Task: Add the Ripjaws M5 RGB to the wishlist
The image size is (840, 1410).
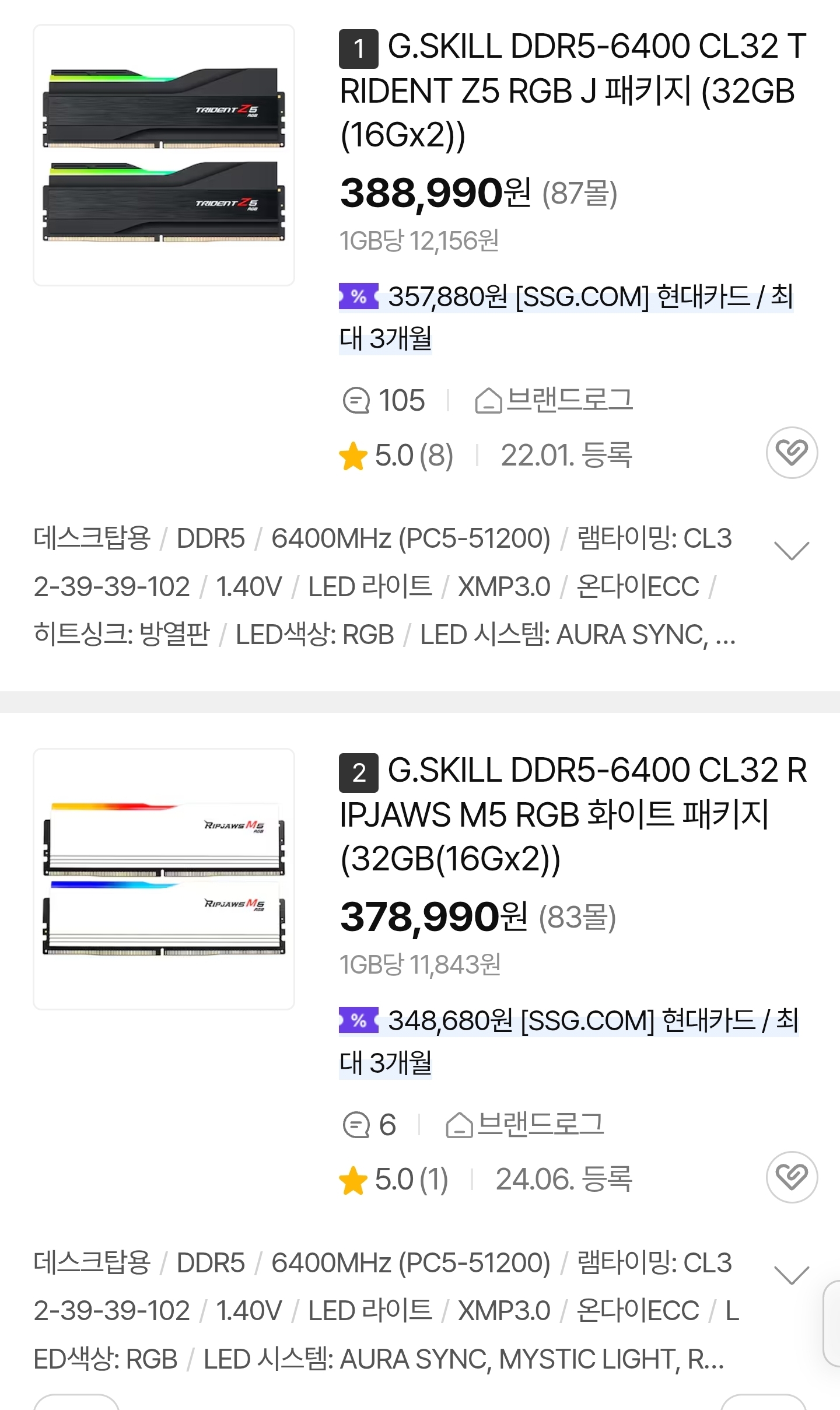Action: tap(792, 1177)
